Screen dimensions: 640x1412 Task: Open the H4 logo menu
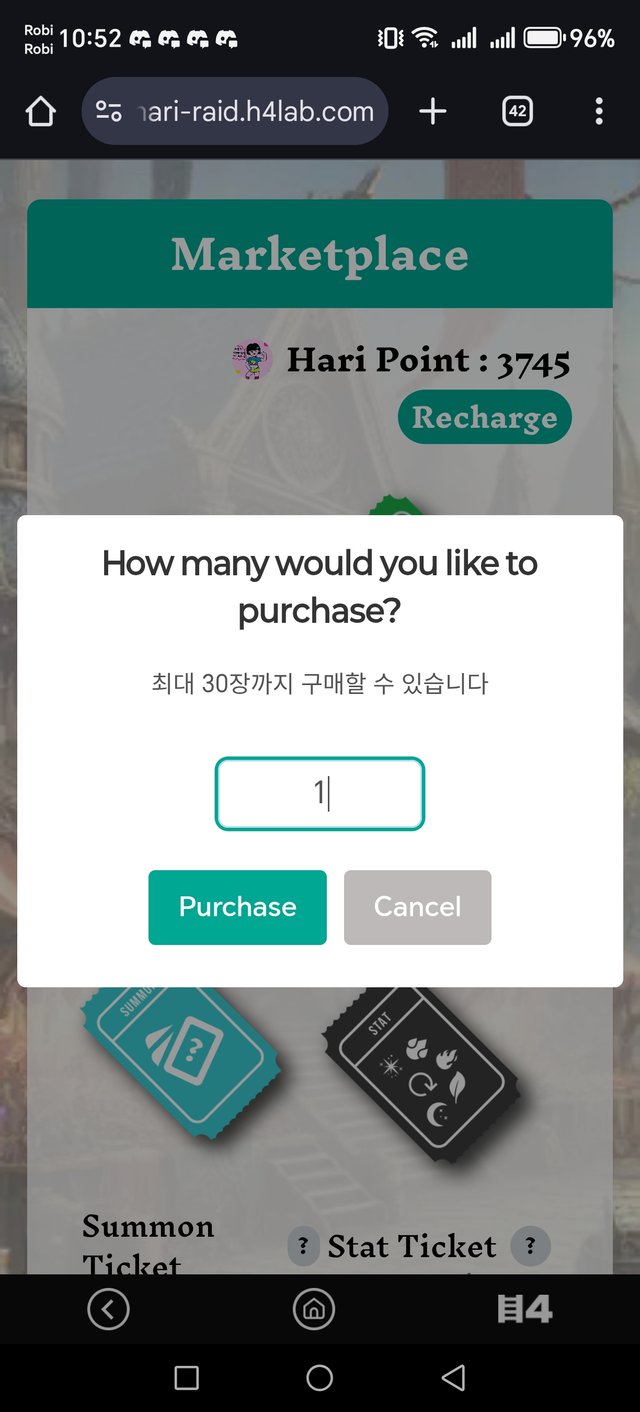[525, 1308]
